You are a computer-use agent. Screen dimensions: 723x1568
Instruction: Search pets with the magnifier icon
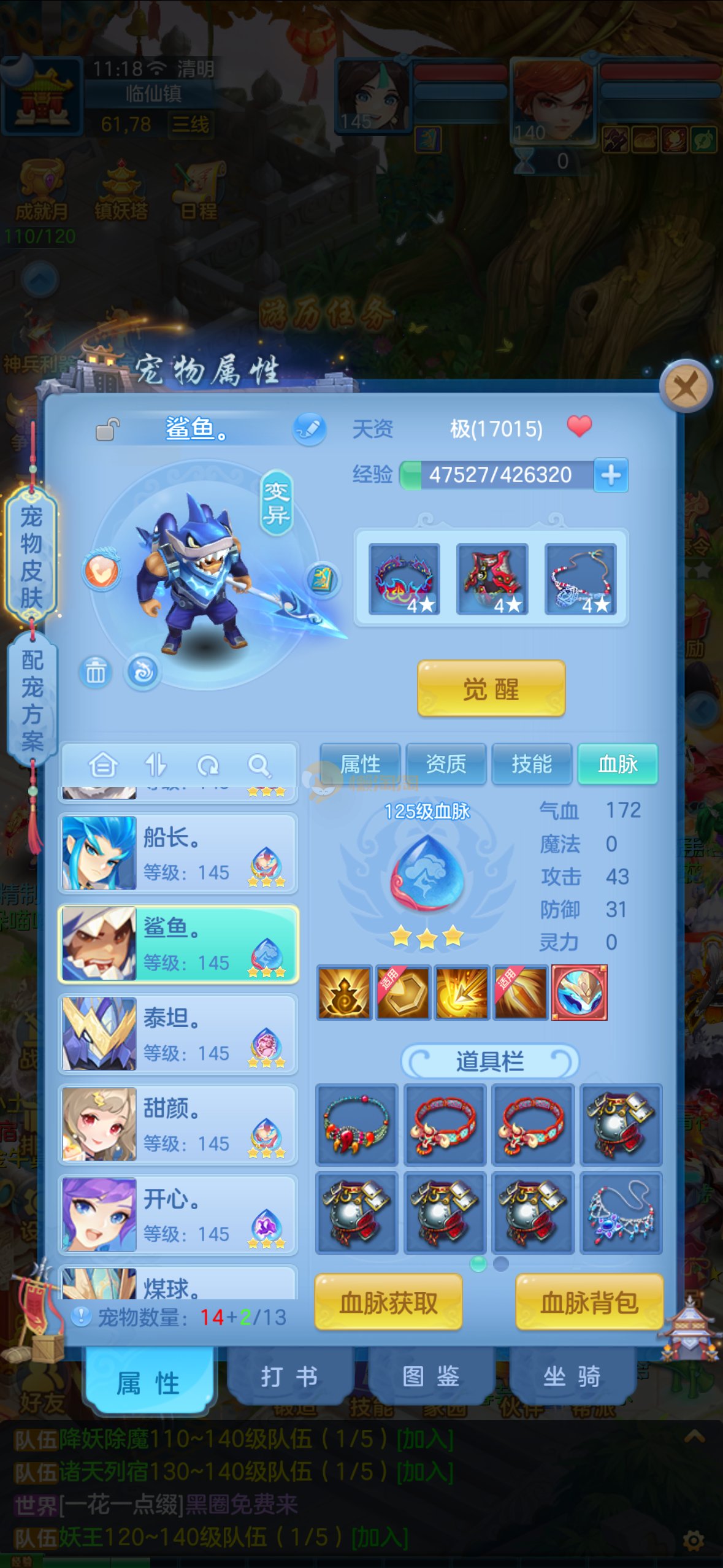point(259,765)
